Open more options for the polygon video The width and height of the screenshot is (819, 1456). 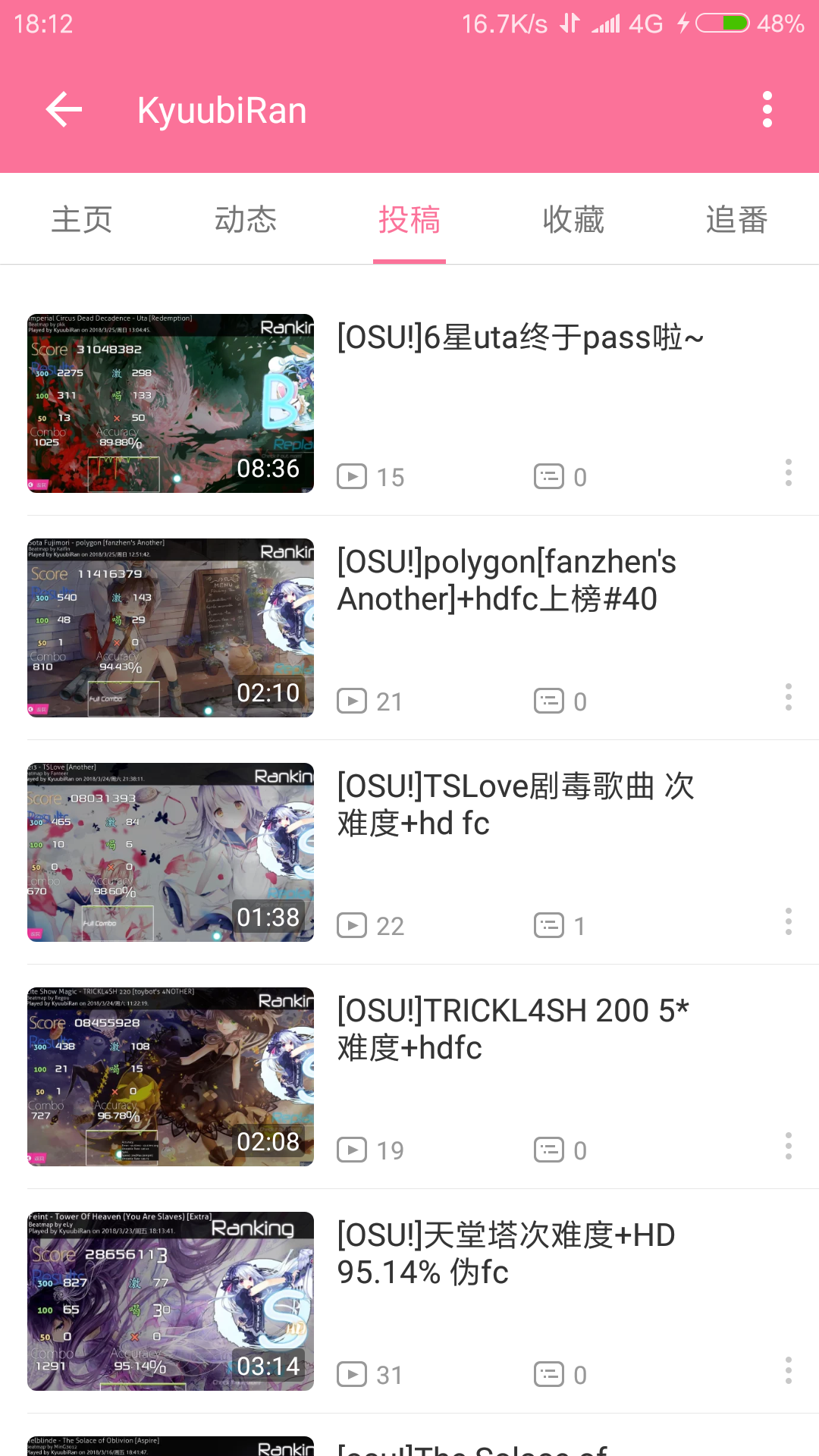click(788, 697)
